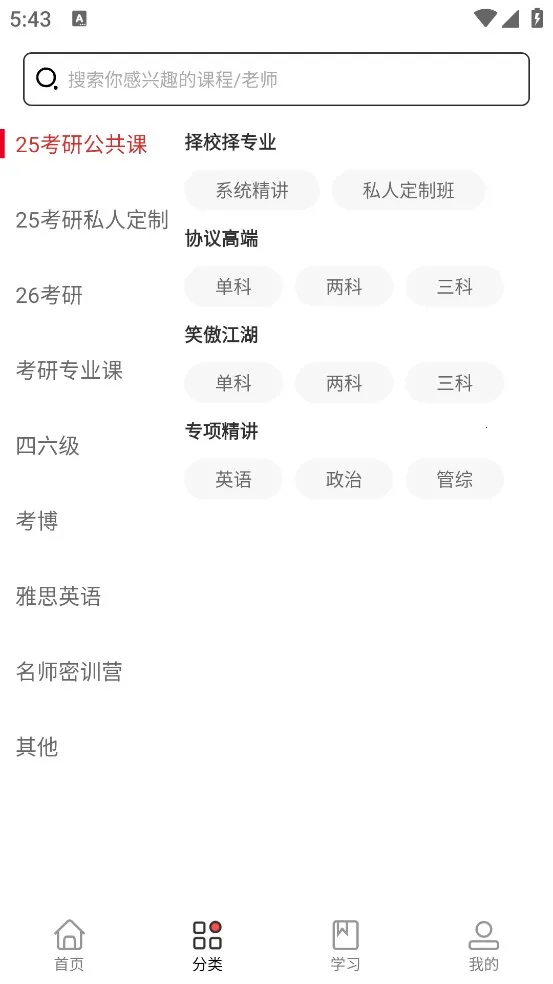Viewport: 553px width, 984px height.
Task: Tap the 系统精讲 chip
Action: (252, 190)
